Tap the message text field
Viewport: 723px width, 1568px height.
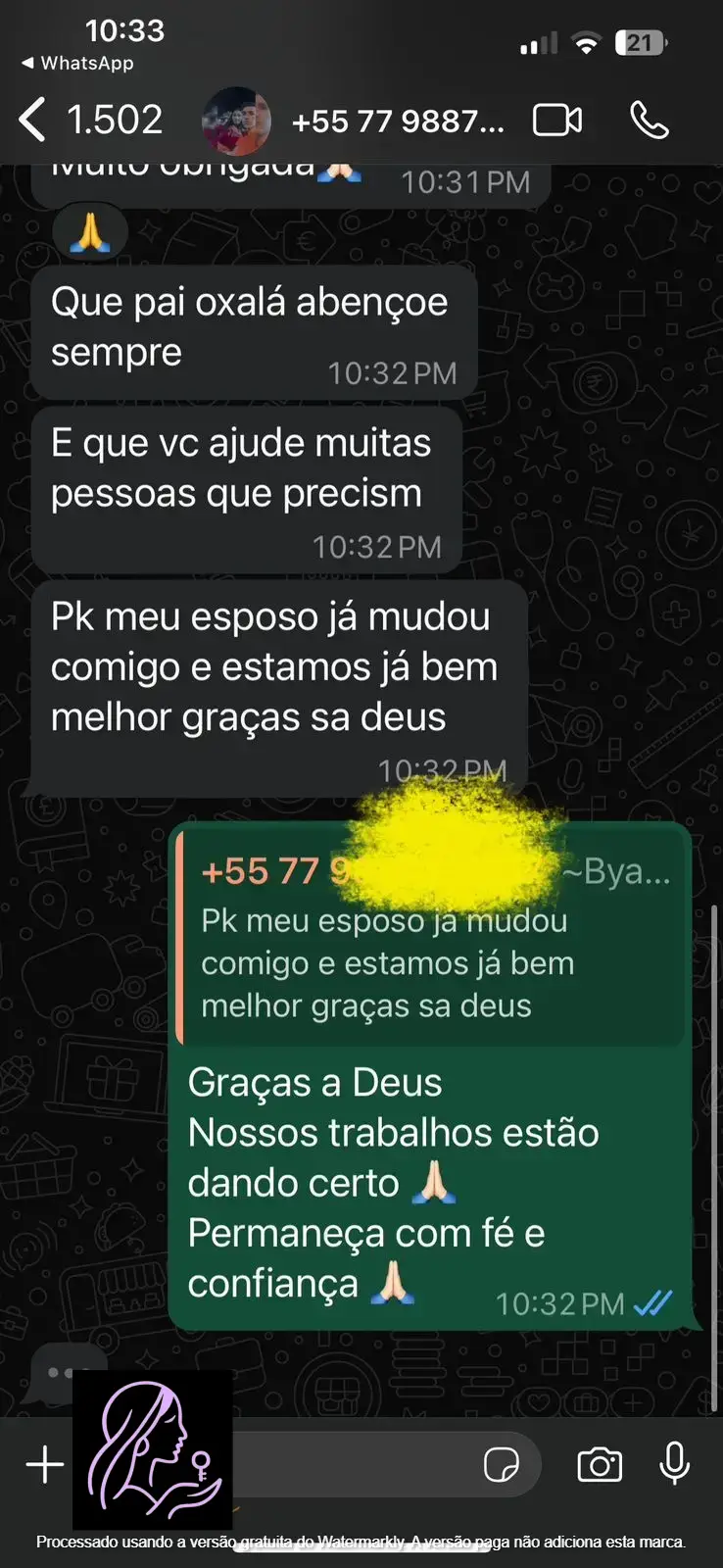pos(353,1465)
